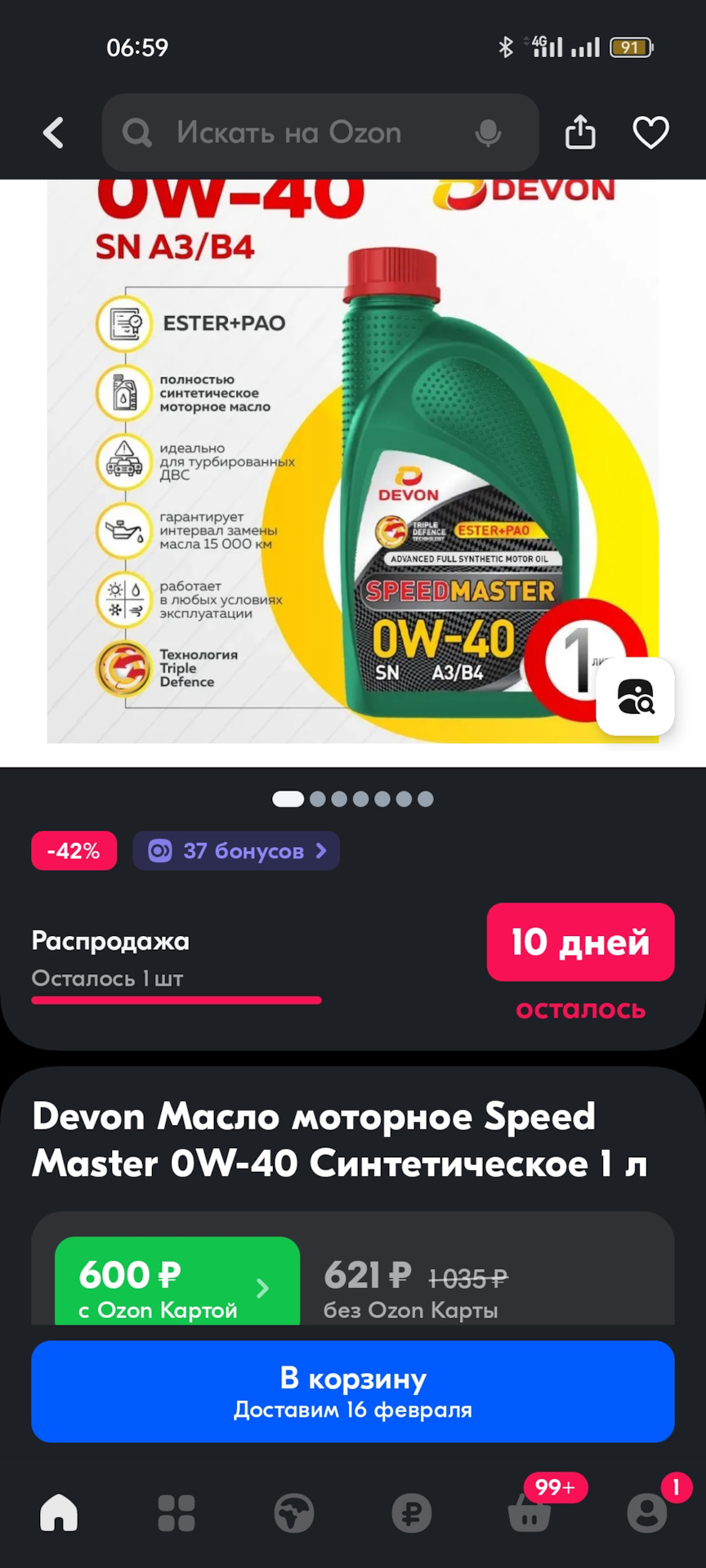706x1568 pixels.
Task: Add to cart with 'В корзину'
Action: coord(353,1391)
